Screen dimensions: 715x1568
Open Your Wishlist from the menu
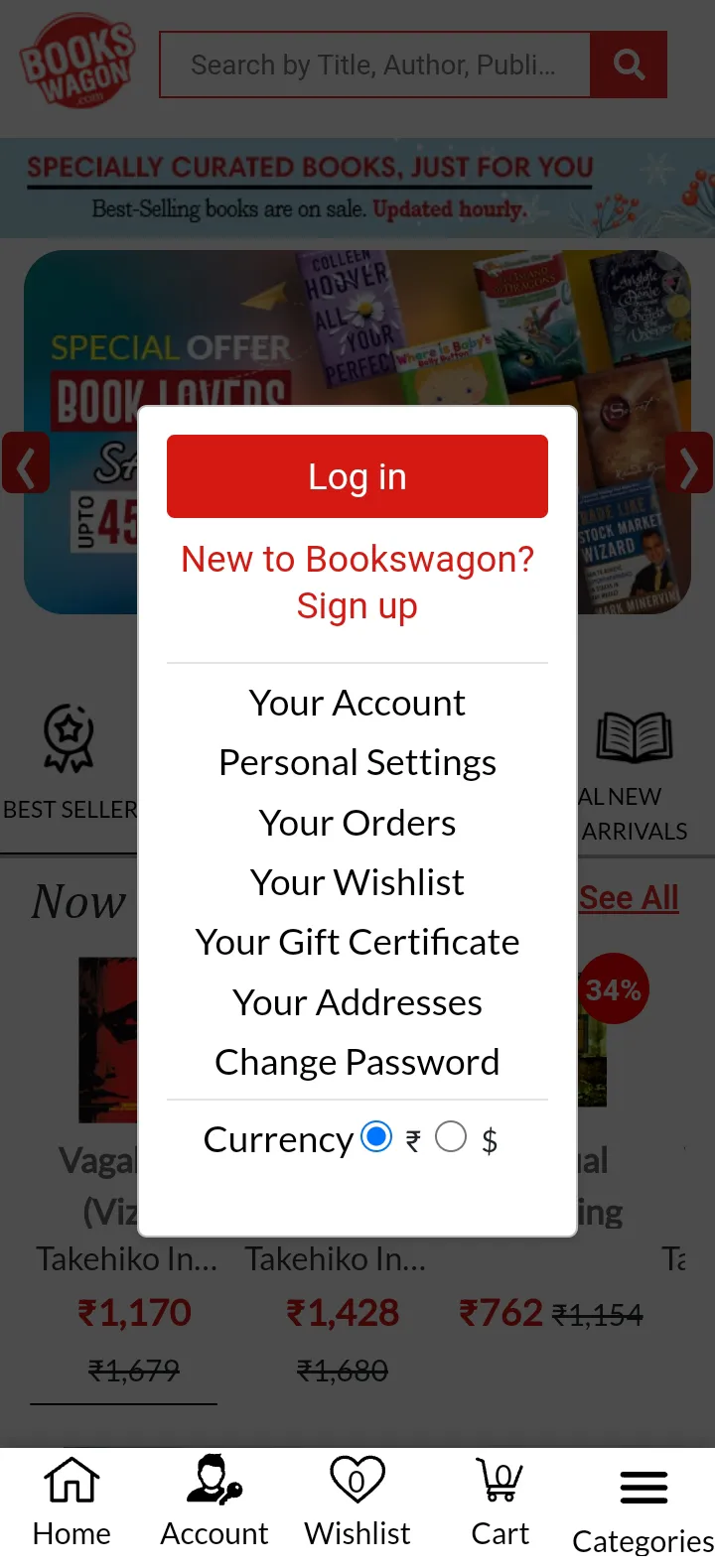(x=357, y=882)
